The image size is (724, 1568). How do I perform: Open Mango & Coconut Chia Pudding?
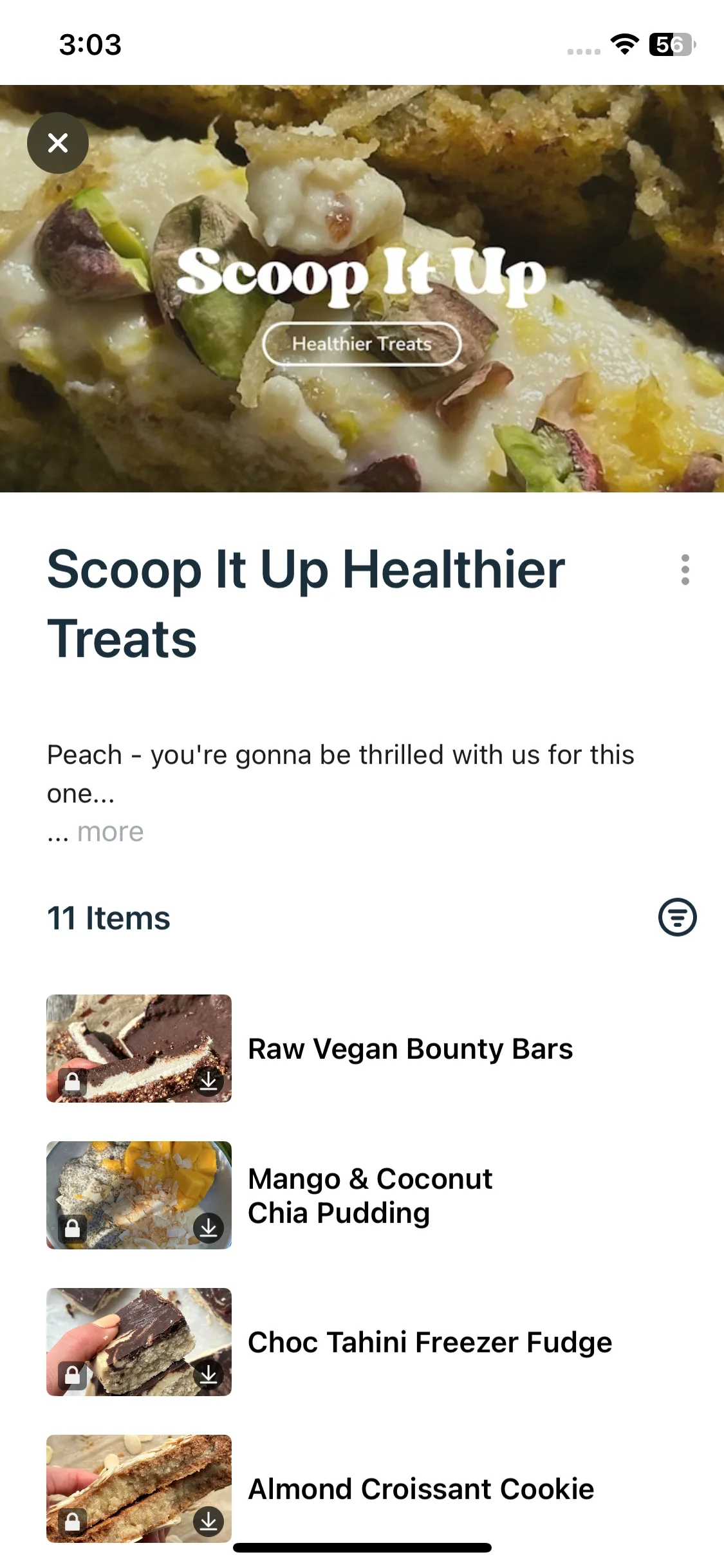click(x=370, y=1196)
